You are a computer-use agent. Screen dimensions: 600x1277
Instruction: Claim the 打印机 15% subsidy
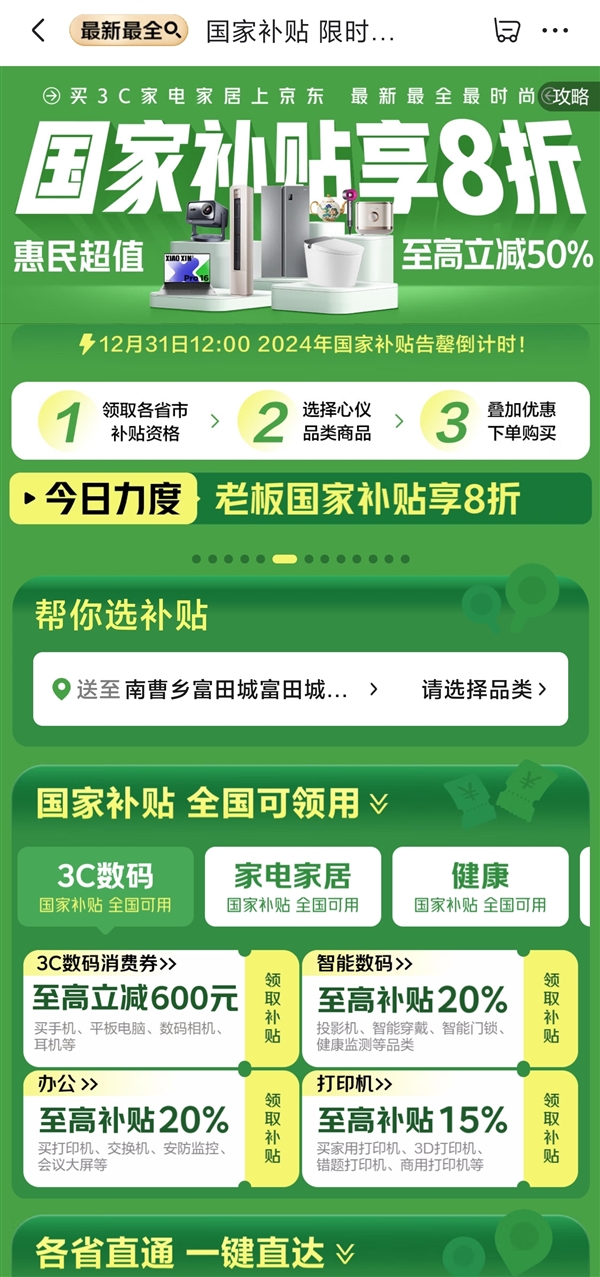[551, 1129]
